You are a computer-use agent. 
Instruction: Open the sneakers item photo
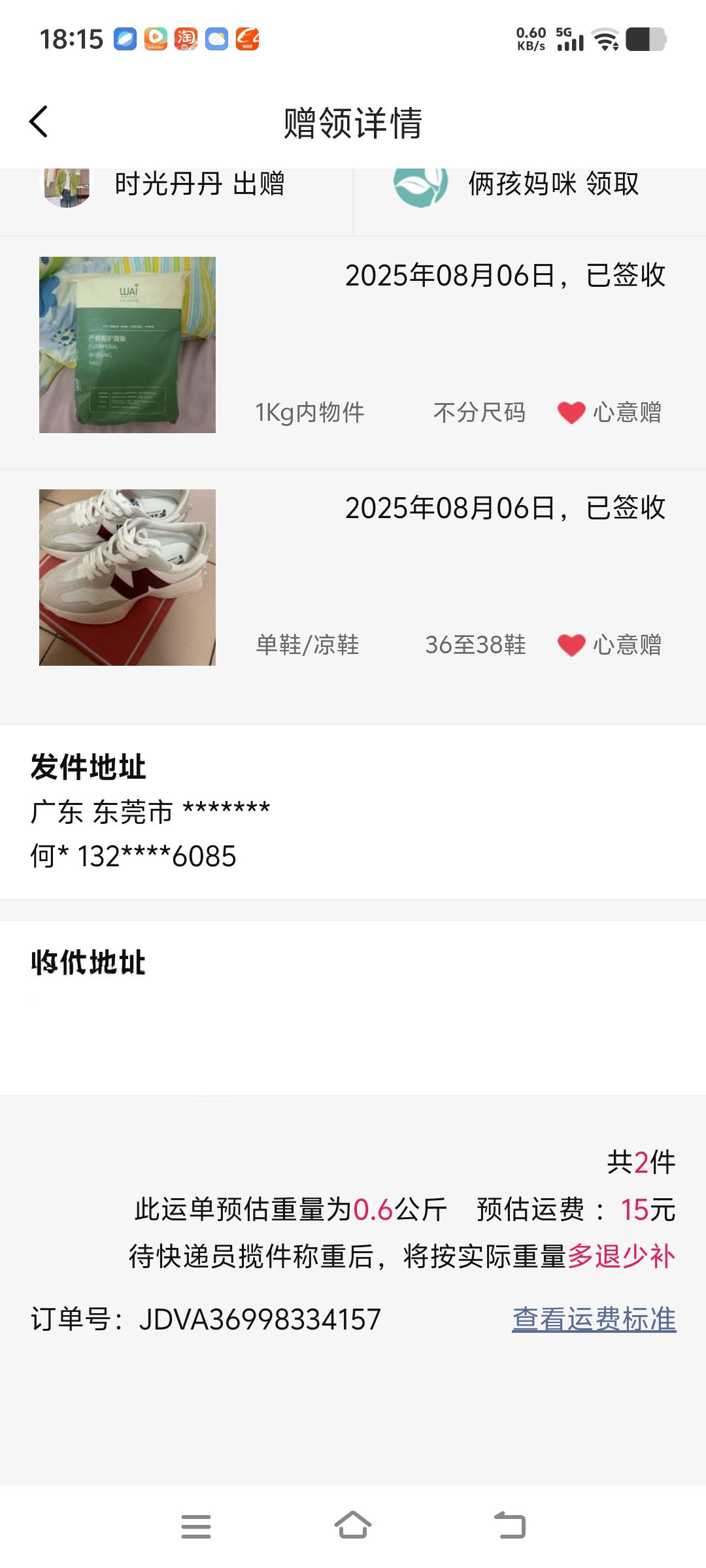[127, 578]
